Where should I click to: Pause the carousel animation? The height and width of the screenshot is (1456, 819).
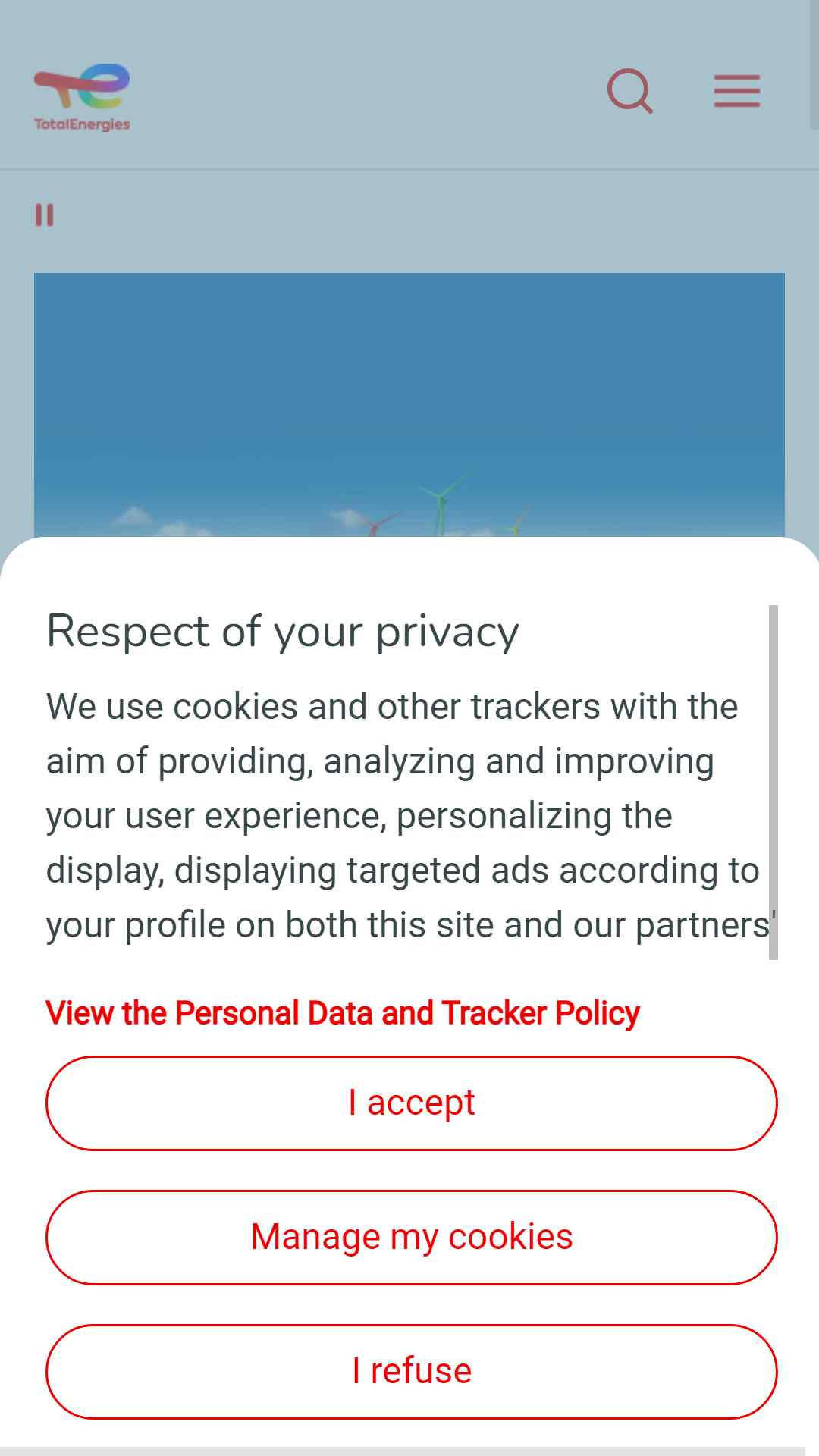coord(45,215)
